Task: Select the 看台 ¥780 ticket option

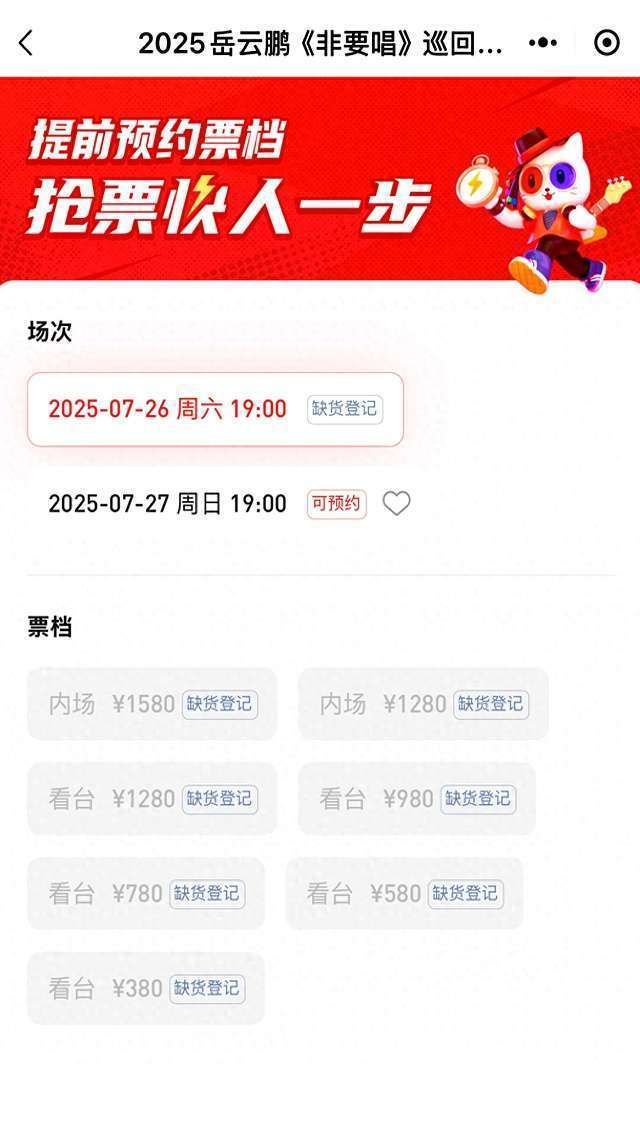Action: tap(146, 894)
